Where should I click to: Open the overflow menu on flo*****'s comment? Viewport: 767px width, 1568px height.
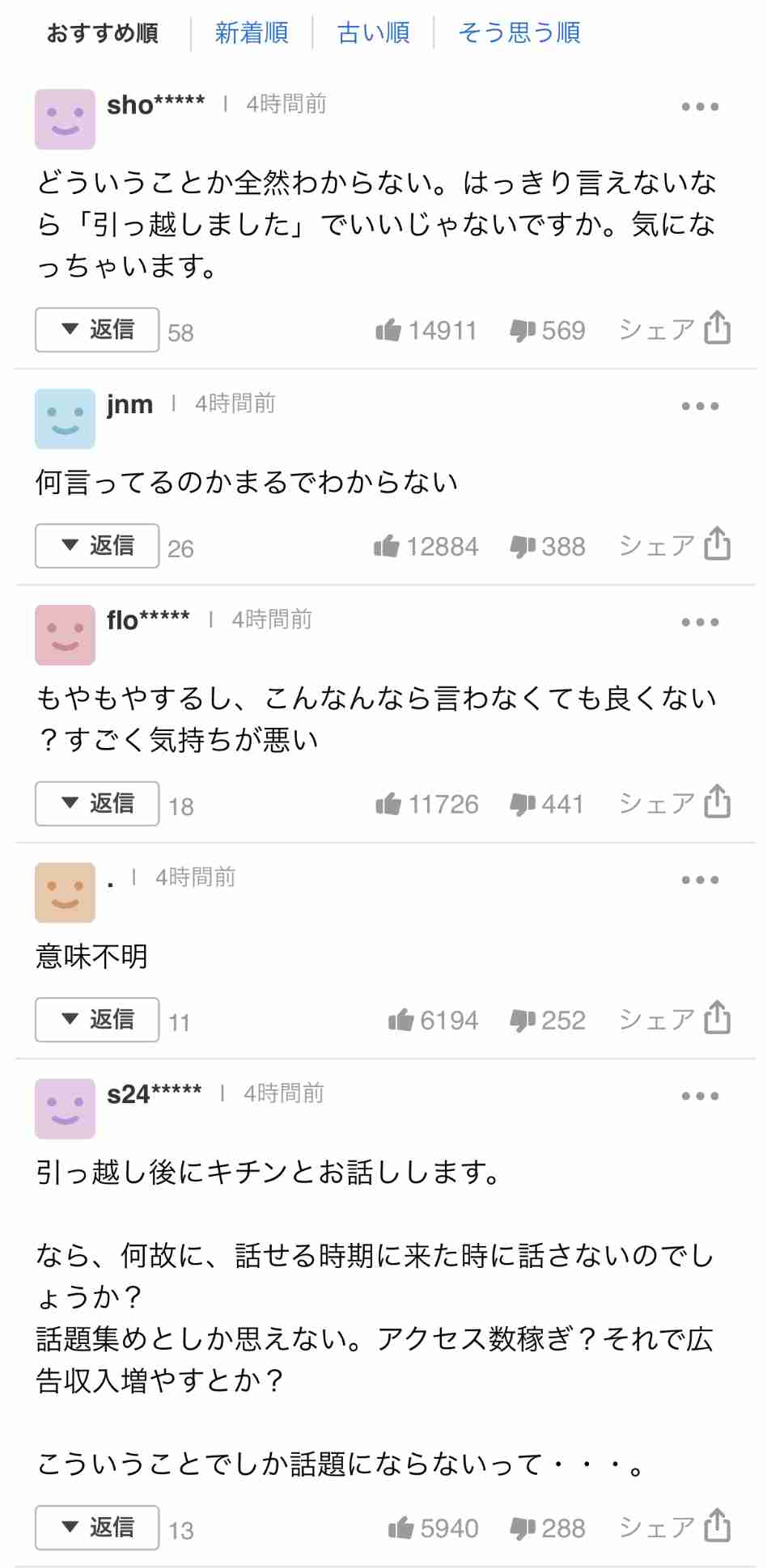[x=700, y=622]
